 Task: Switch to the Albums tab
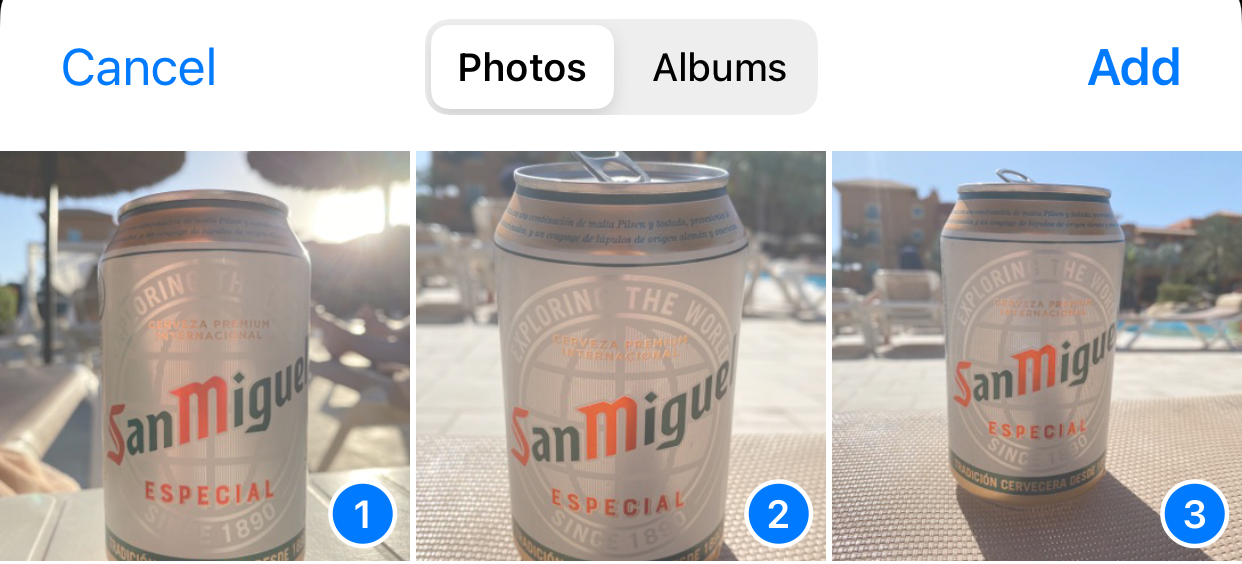pos(719,68)
